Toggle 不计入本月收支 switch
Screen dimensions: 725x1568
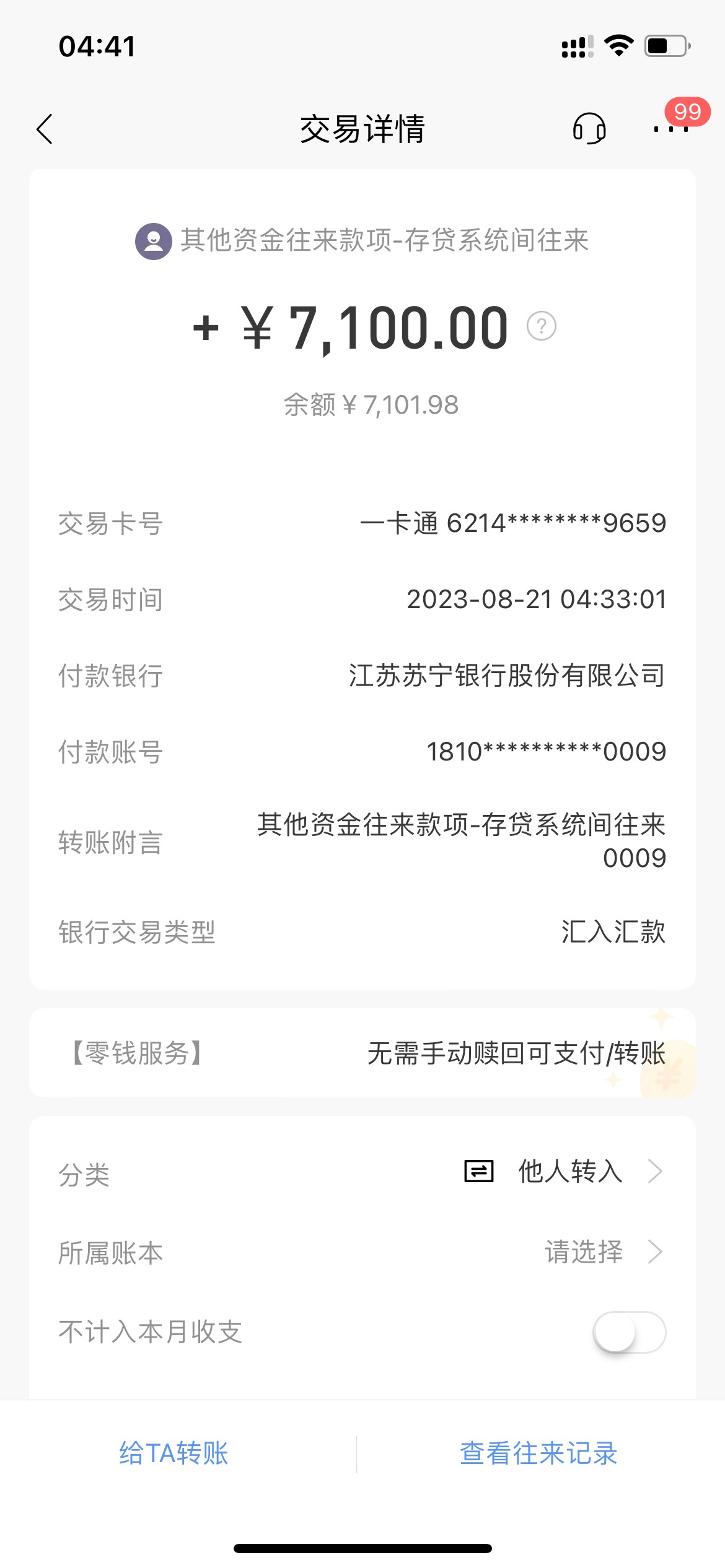629,1331
